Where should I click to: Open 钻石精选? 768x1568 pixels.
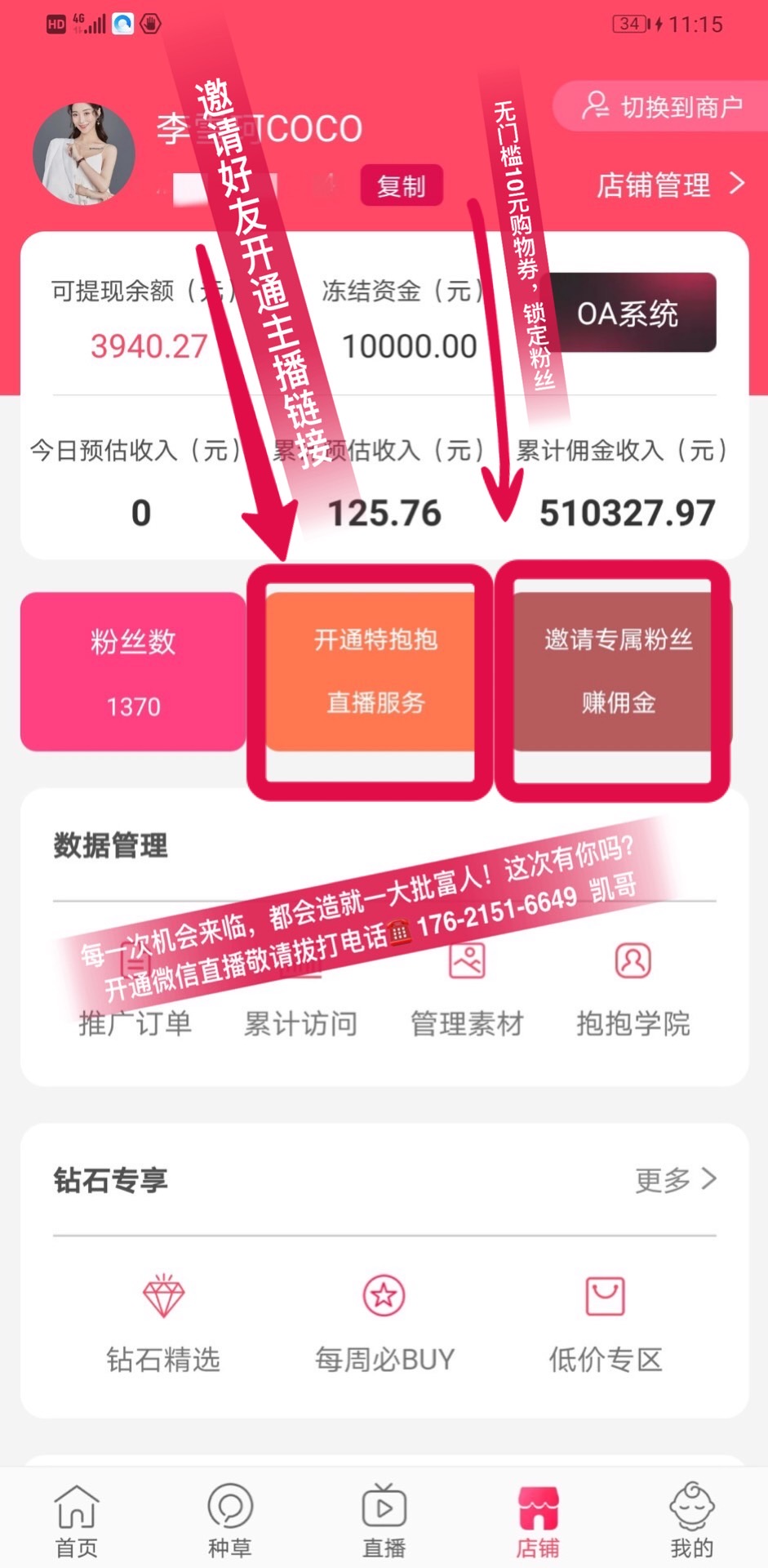click(163, 1324)
